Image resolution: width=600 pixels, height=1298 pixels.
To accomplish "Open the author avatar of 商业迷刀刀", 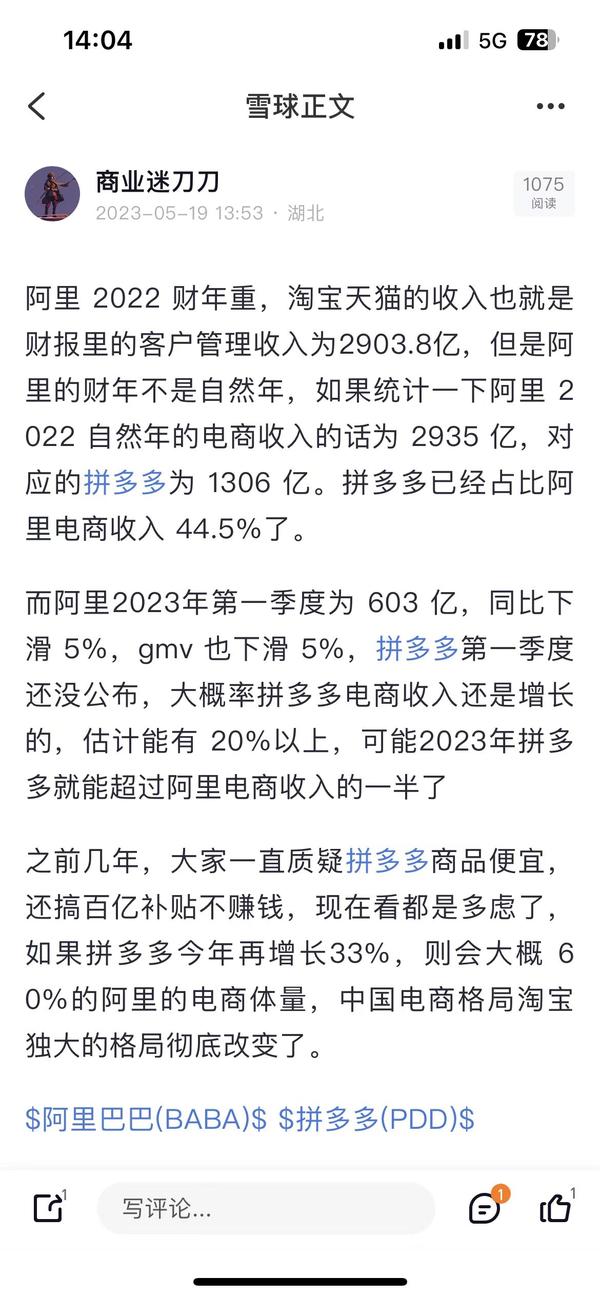I will [x=52, y=193].
